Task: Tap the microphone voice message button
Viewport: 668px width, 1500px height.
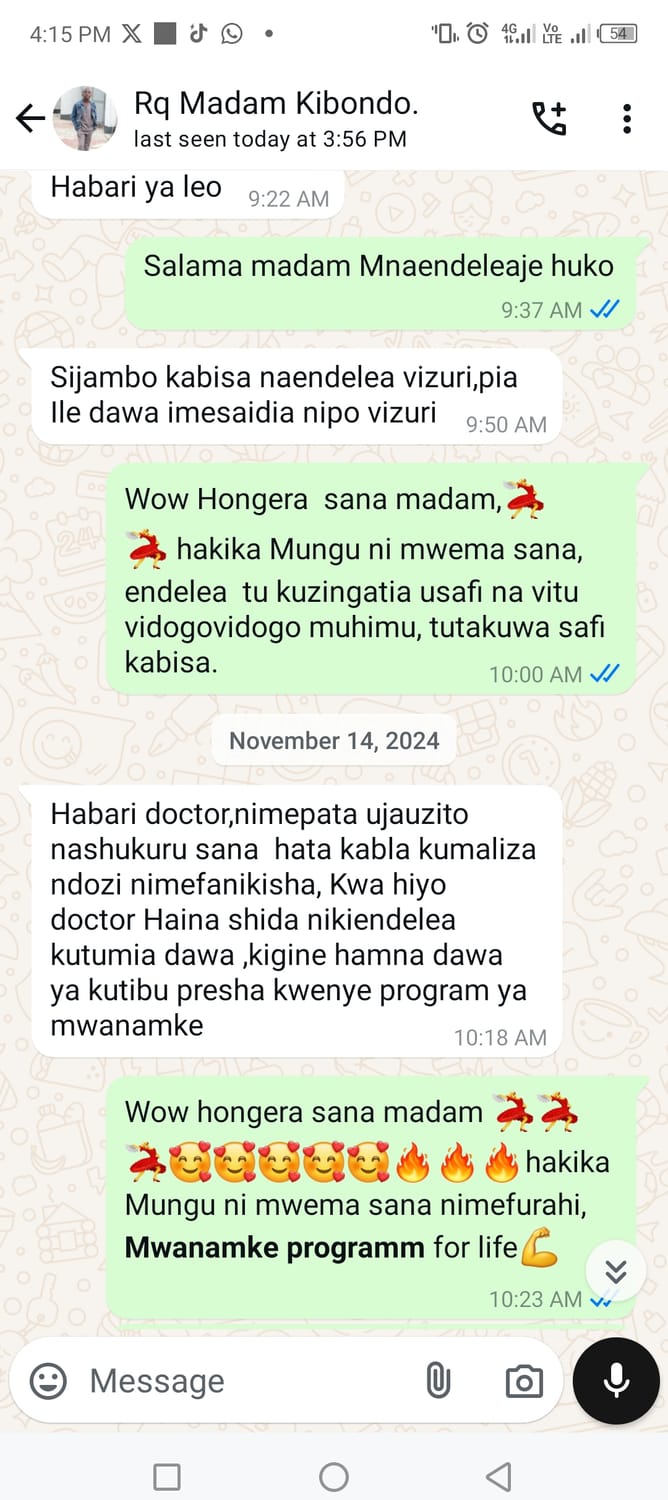Action: [616, 1381]
